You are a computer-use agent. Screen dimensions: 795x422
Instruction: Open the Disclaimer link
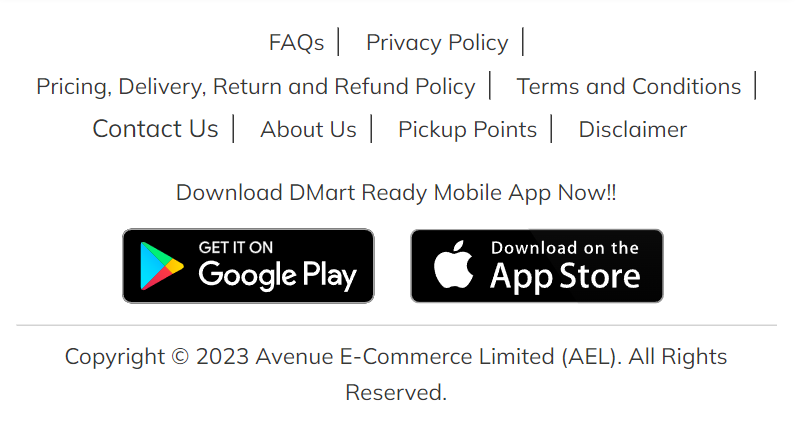632,130
